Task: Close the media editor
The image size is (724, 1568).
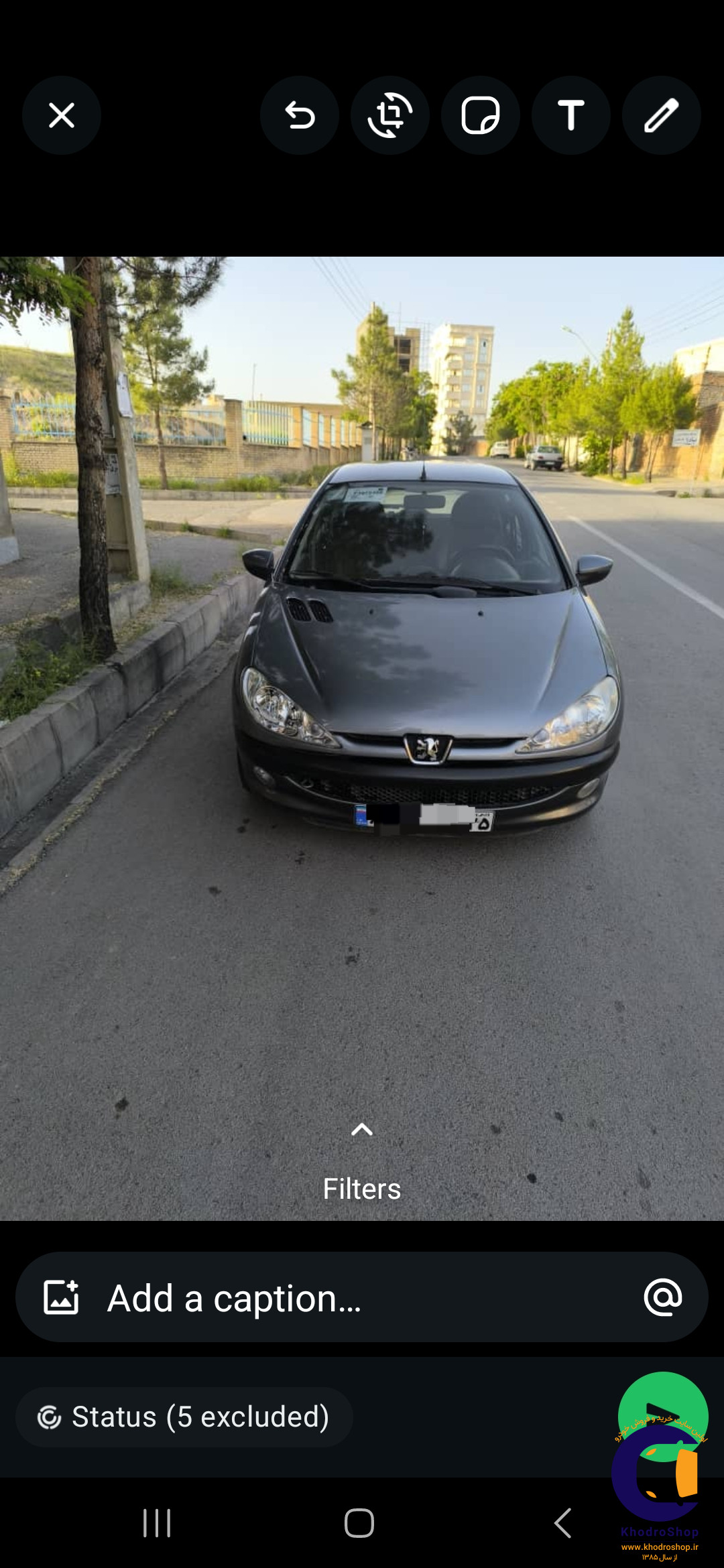Action: 62,115
